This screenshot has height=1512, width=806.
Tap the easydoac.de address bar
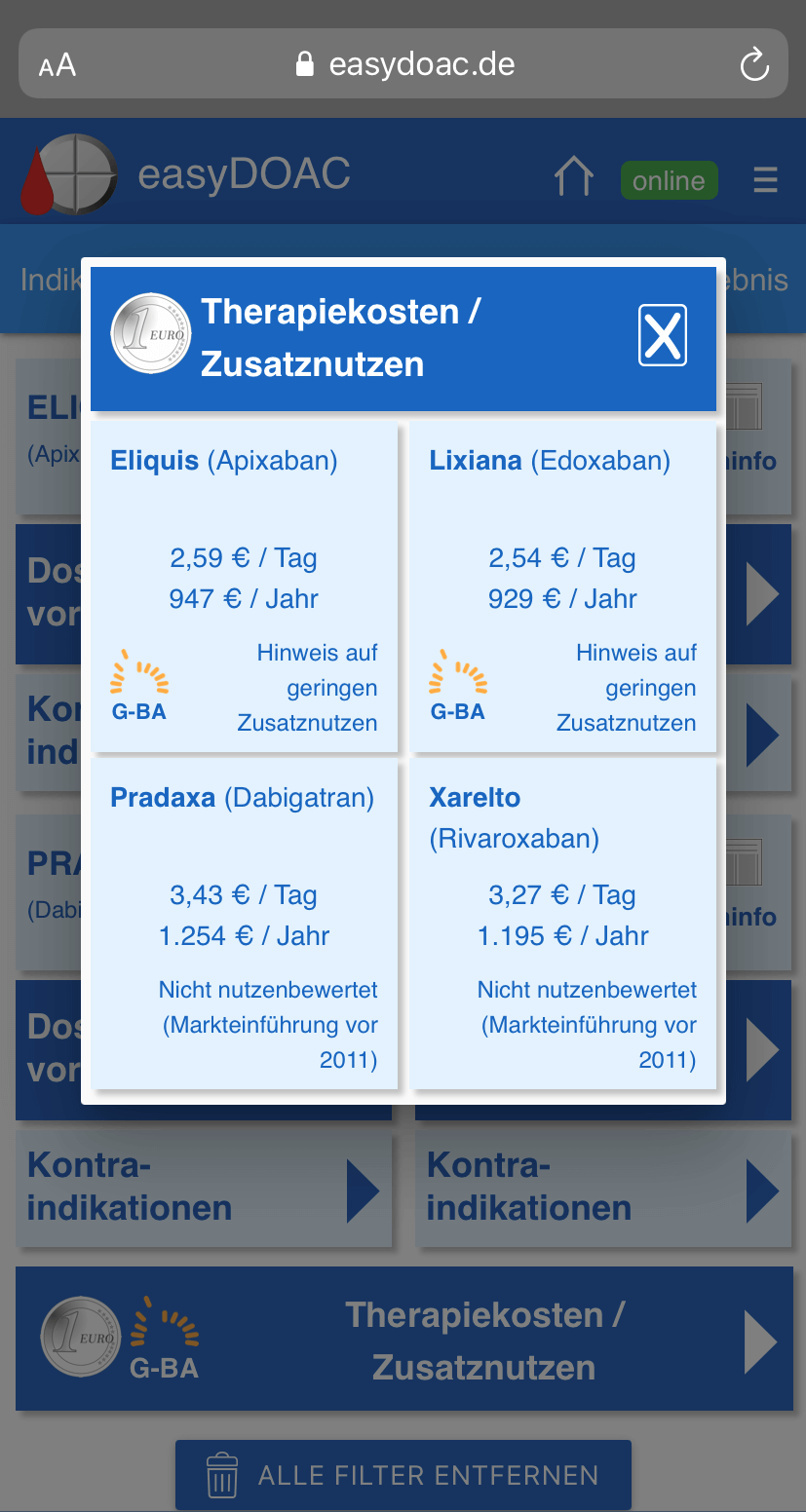tap(403, 65)
